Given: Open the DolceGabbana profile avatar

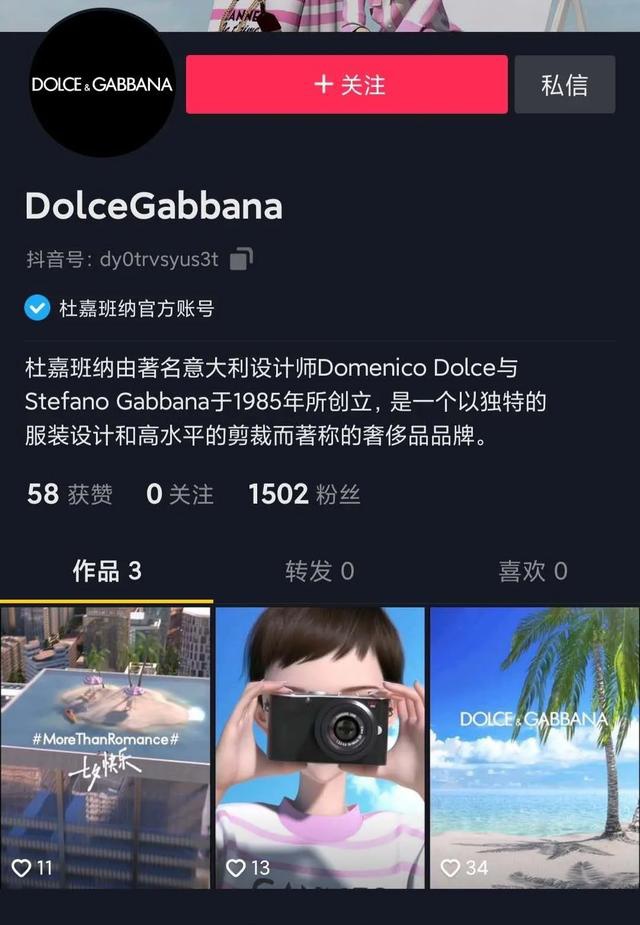Looking at the screenshot, I should 102,86.
